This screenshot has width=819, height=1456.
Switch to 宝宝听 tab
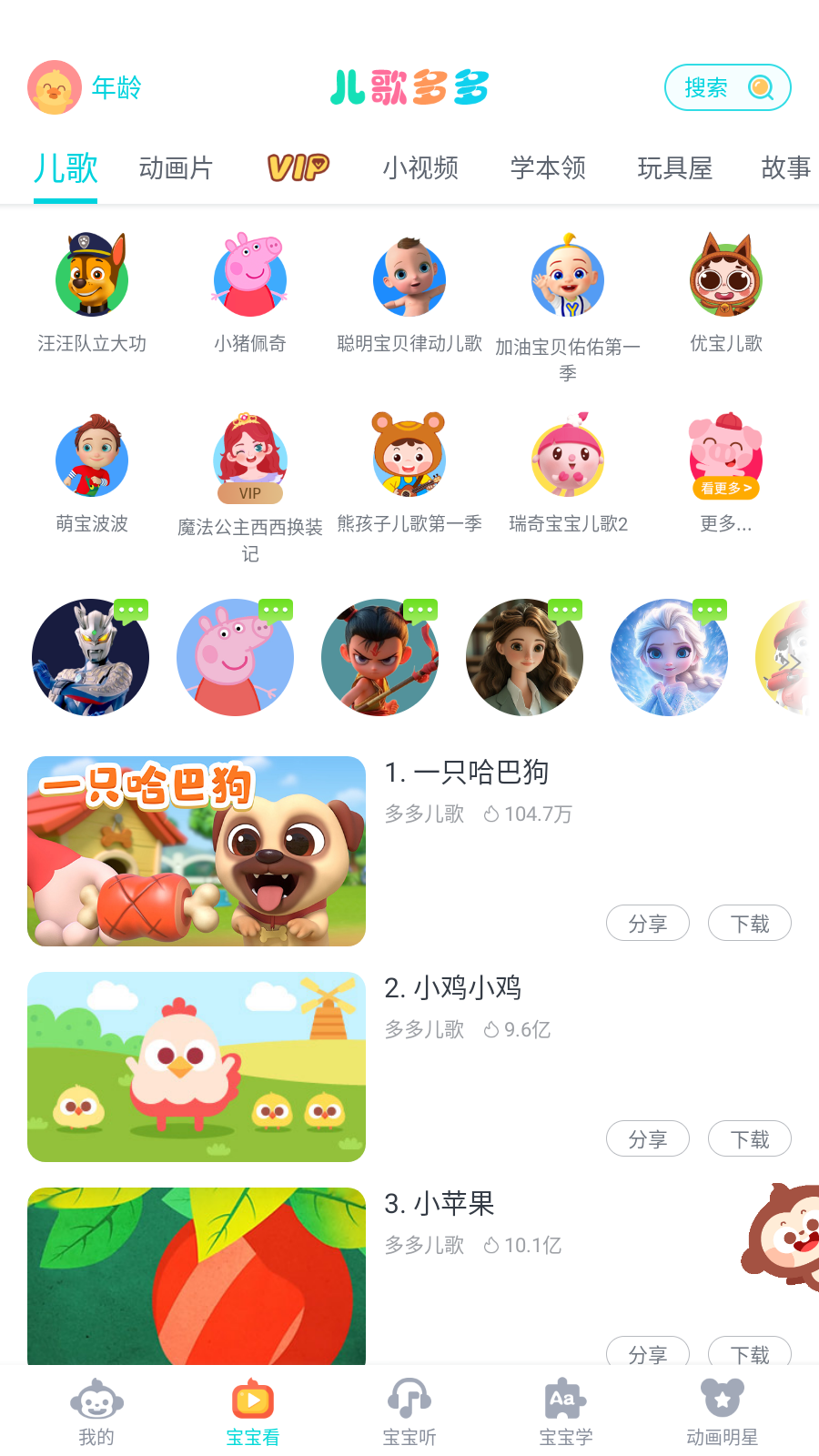[409, 1412]
